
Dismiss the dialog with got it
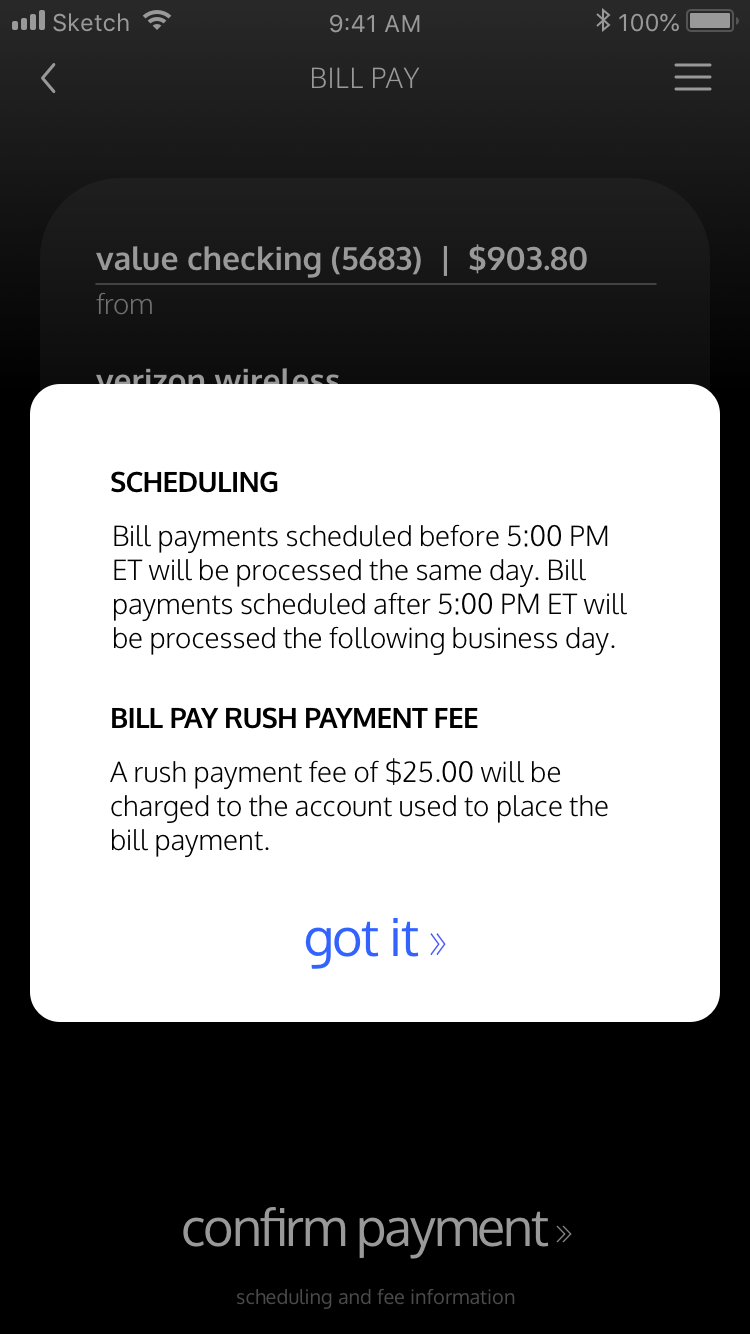(x=374, y=940)
